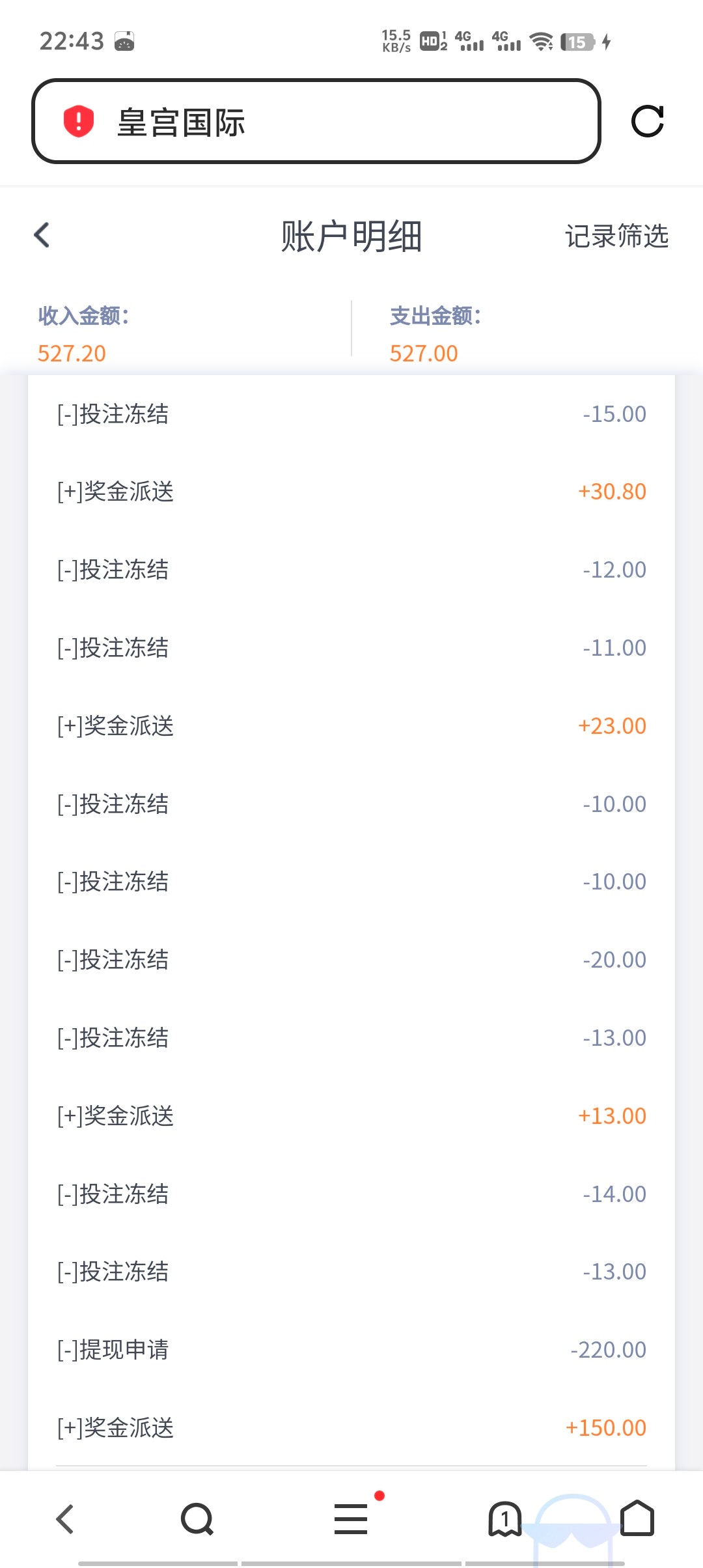Viewport: 703px width, 1568px height.
Task: View open browser tabs
Action: point(504,1519)
